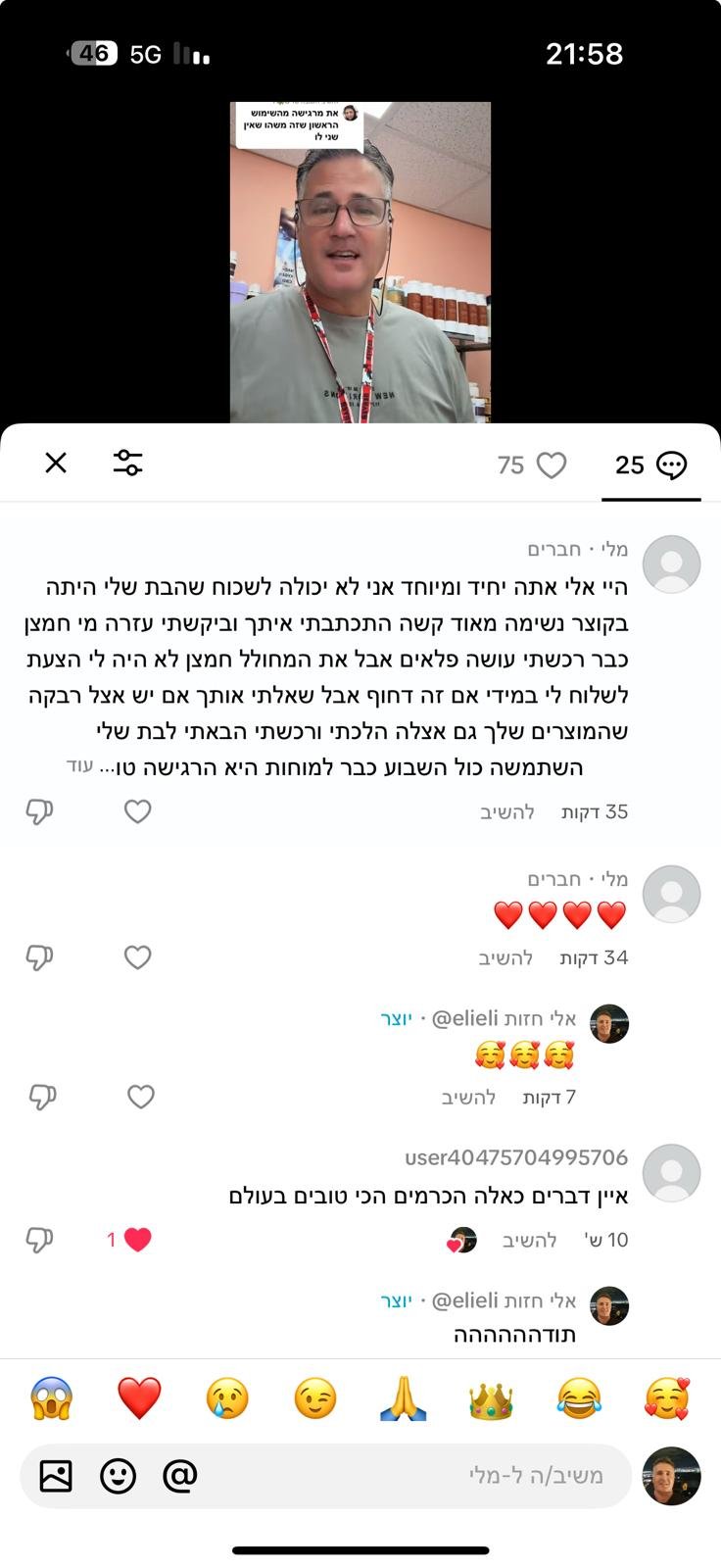Like מלי's comment from 35 minutes ago
The height and width of the screenshot is (1568, 721).
point(138,811)
